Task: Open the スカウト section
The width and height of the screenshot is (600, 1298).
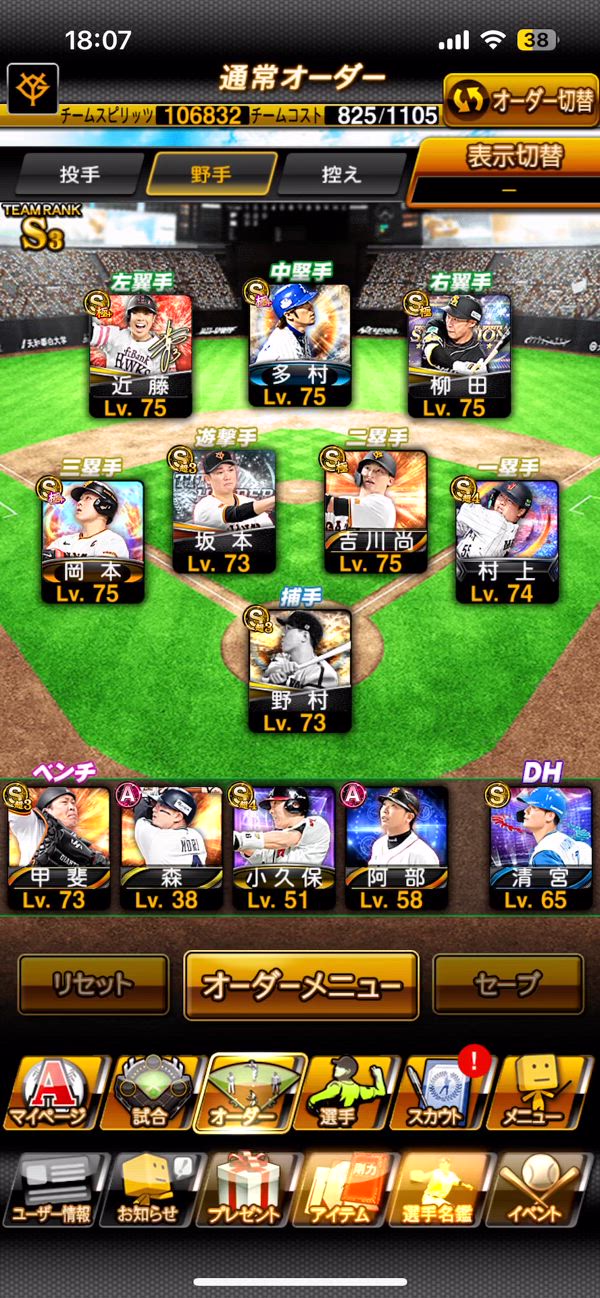Action: pos(443,1093)
